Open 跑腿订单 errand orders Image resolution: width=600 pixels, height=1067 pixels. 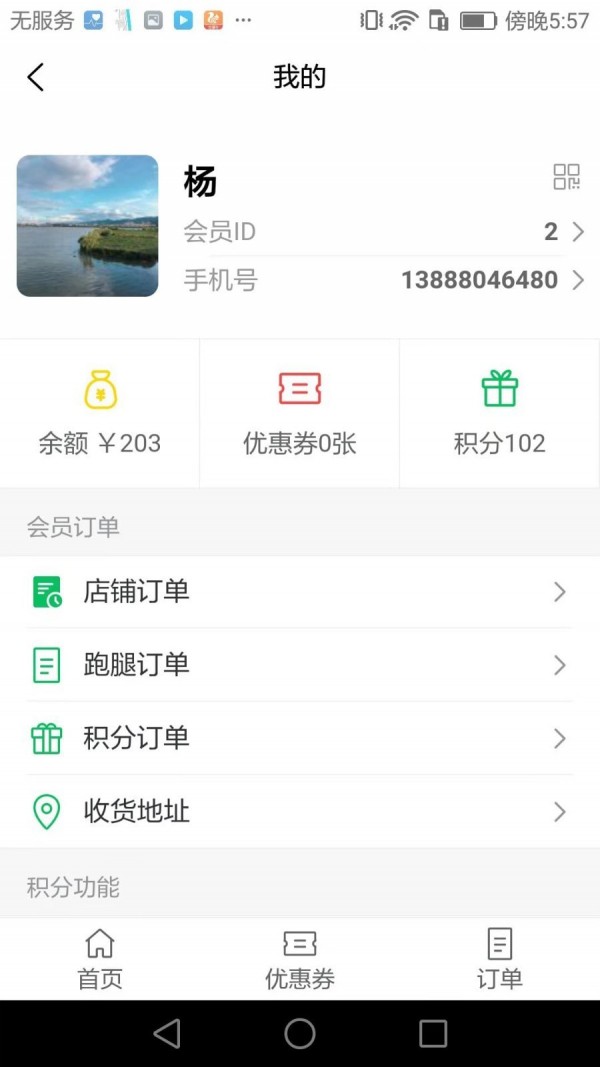pyautogui.click(x=300, y=665)
